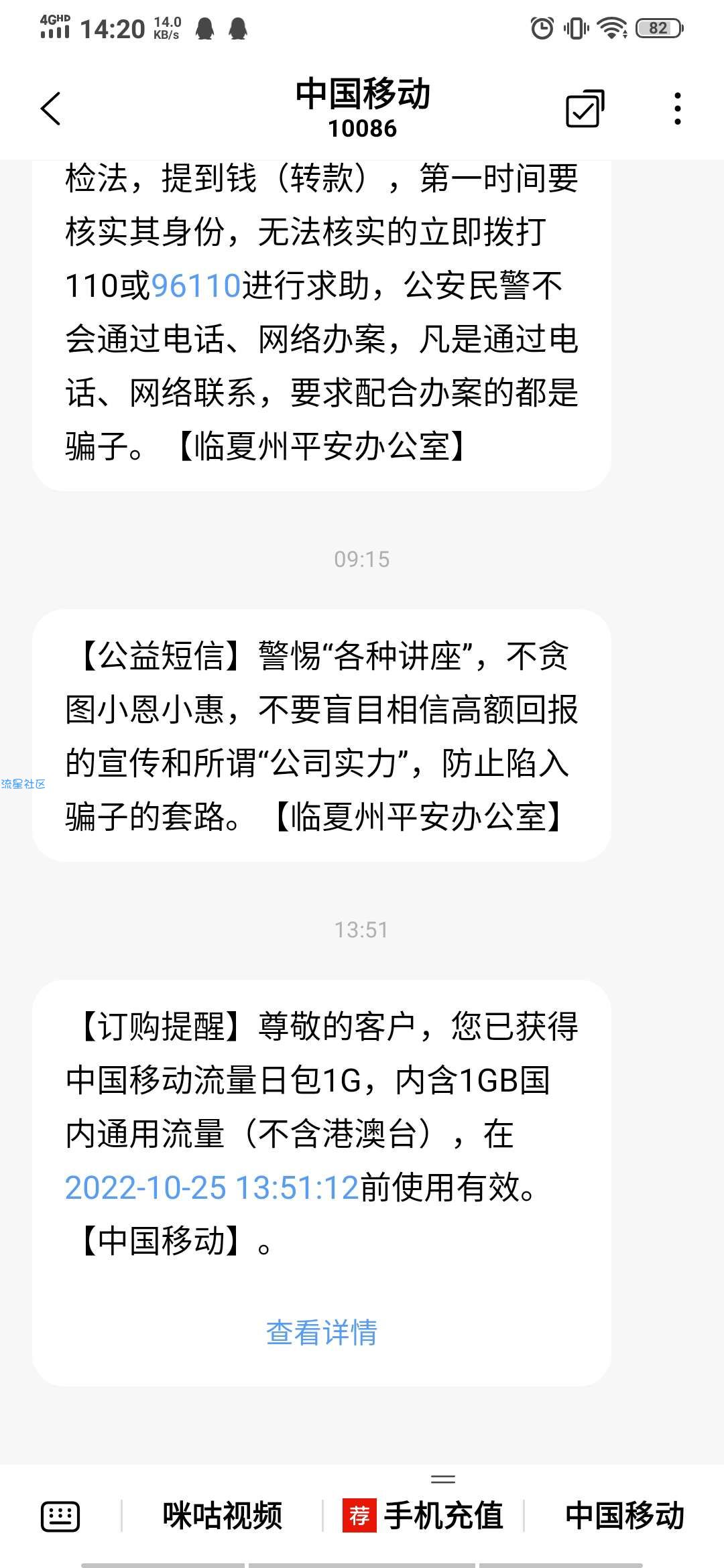724x1568 pixels.
Task: Switch to keyboard input icon
Action: click(60, 1516)
